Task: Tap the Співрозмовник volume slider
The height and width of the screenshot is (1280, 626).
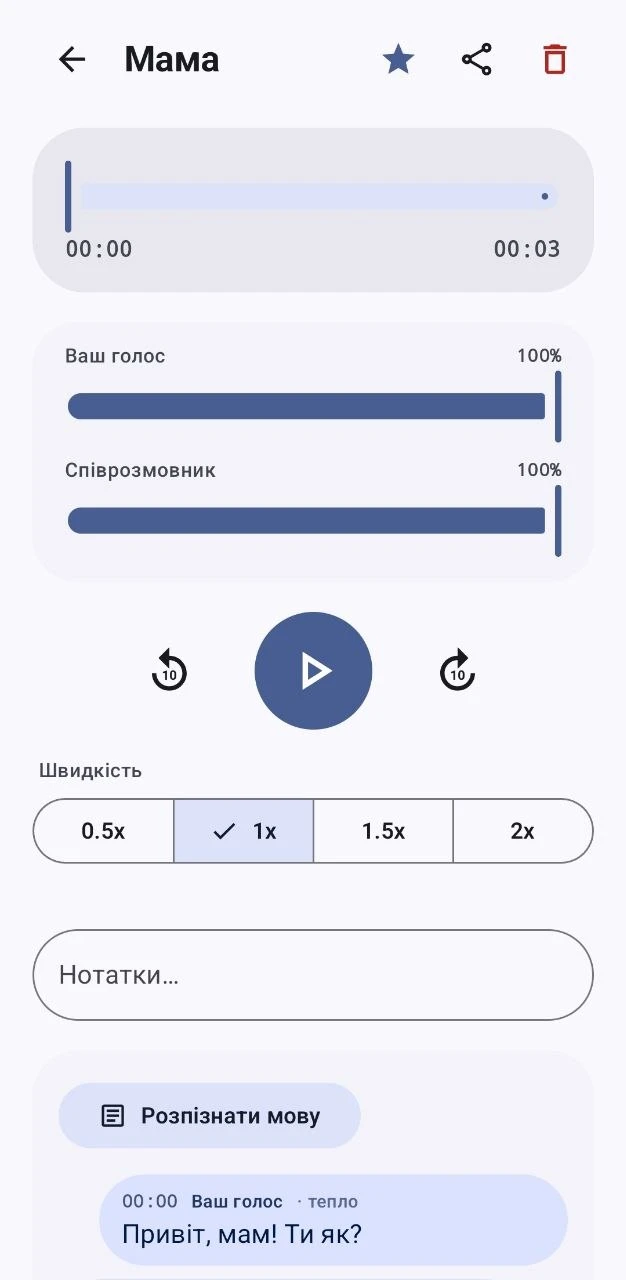Action: (313, 520)
